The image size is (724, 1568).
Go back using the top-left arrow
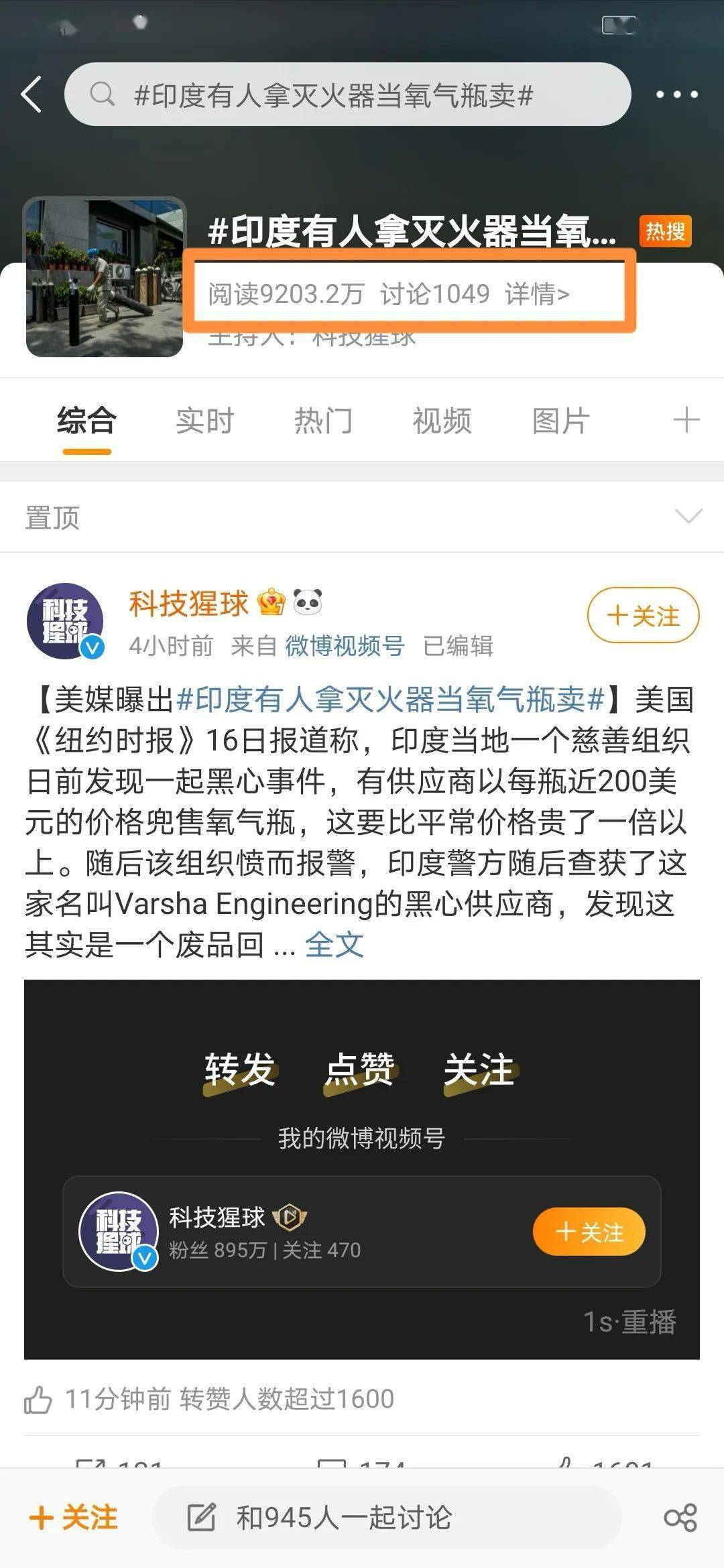[32, 94]
